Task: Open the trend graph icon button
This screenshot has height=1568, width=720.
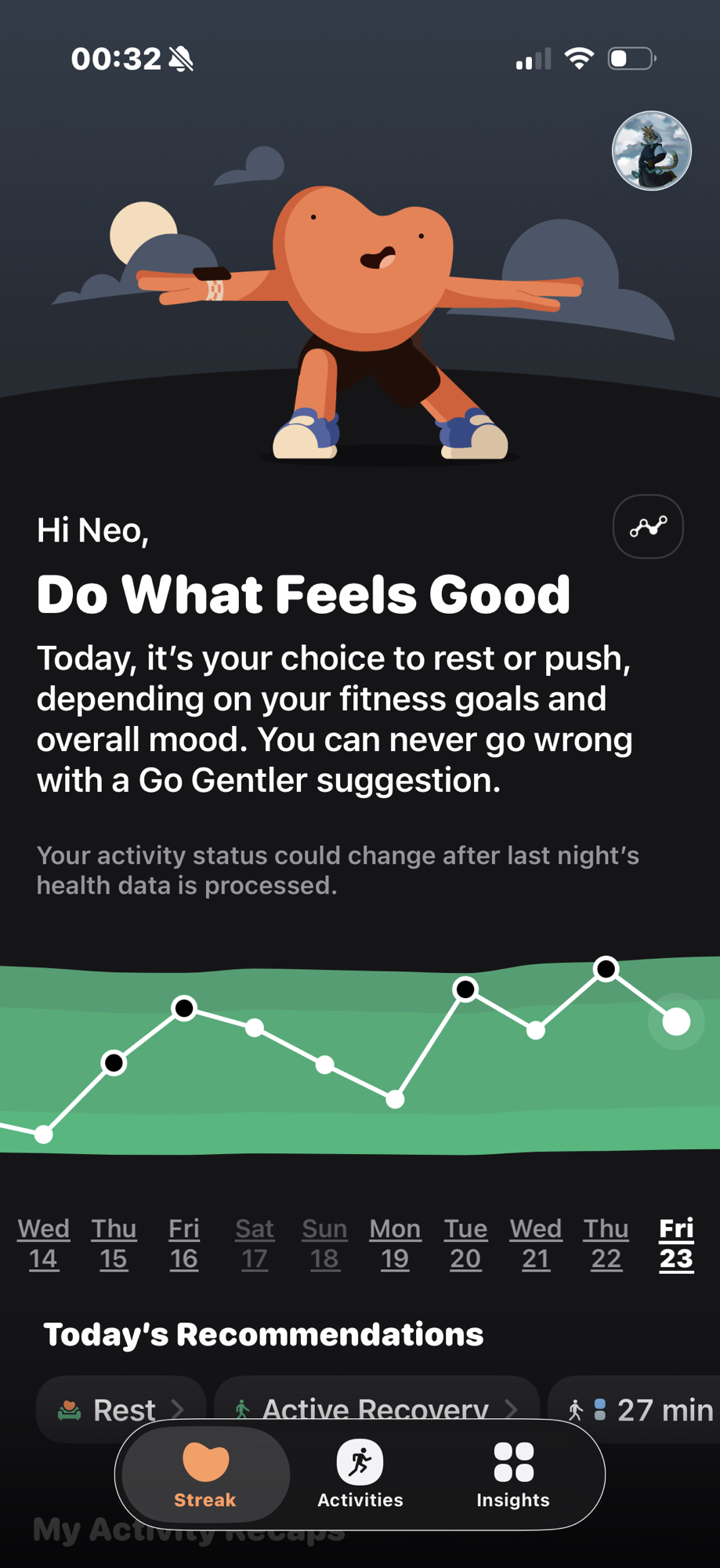Action: pyautogui.click(x=648, y=527)
